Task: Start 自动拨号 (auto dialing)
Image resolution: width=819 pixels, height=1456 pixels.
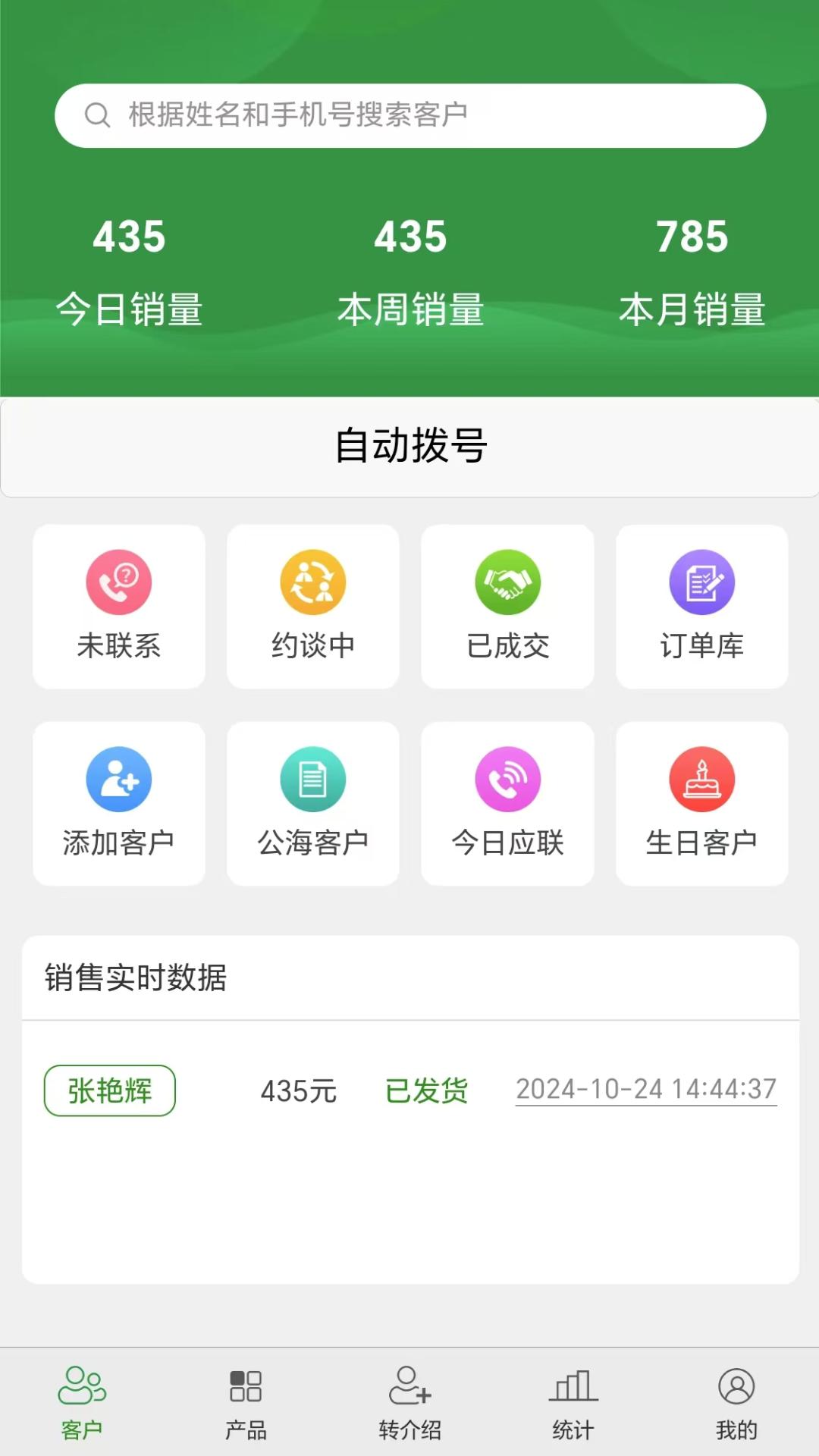Action: point(409,447)
